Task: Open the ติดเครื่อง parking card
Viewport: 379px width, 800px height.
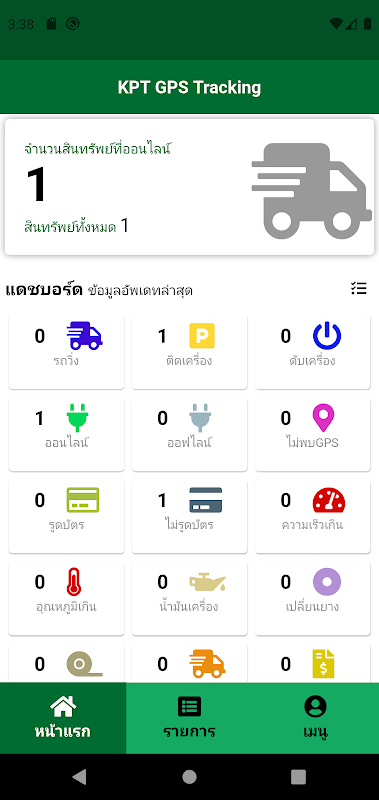Action: pos(189,352)
